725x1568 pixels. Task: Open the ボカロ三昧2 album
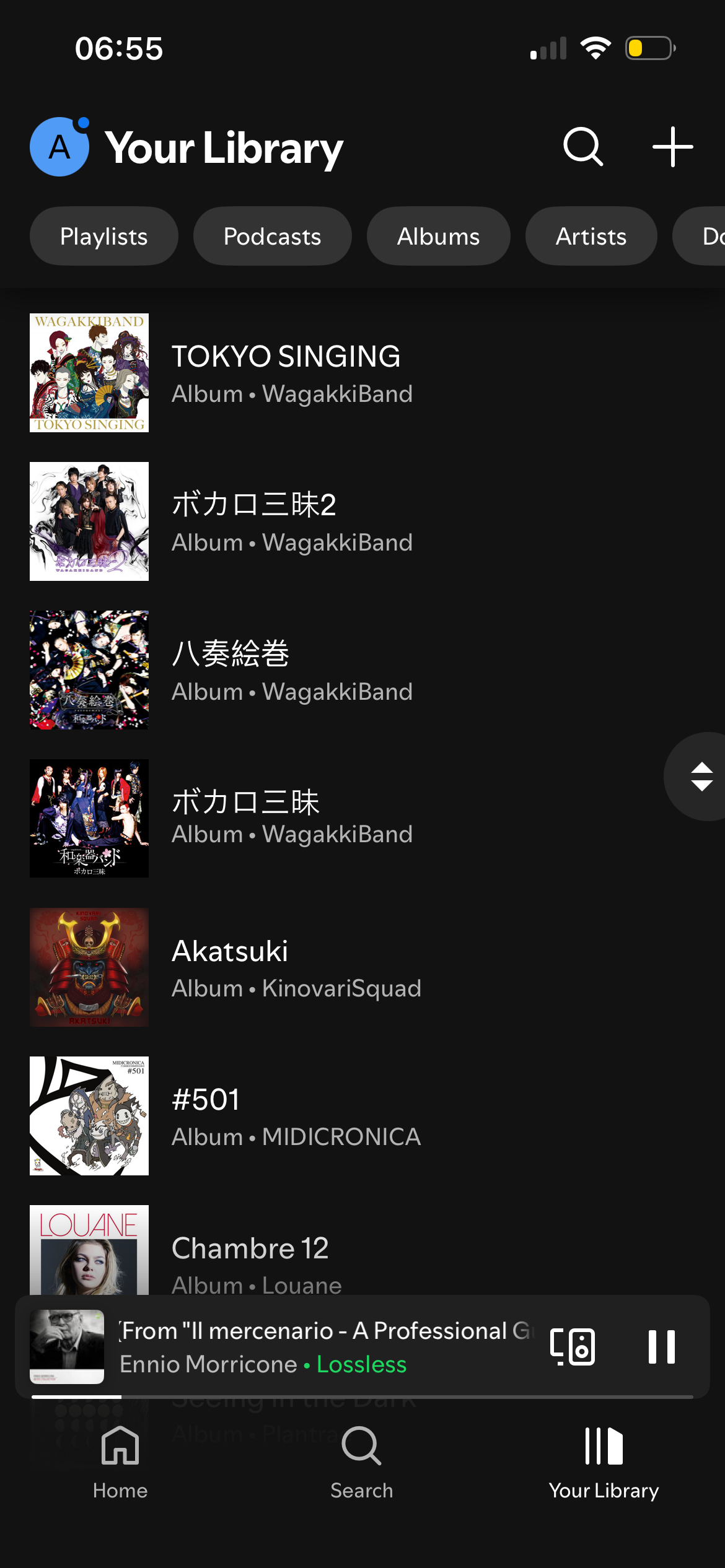coord(254,521)
